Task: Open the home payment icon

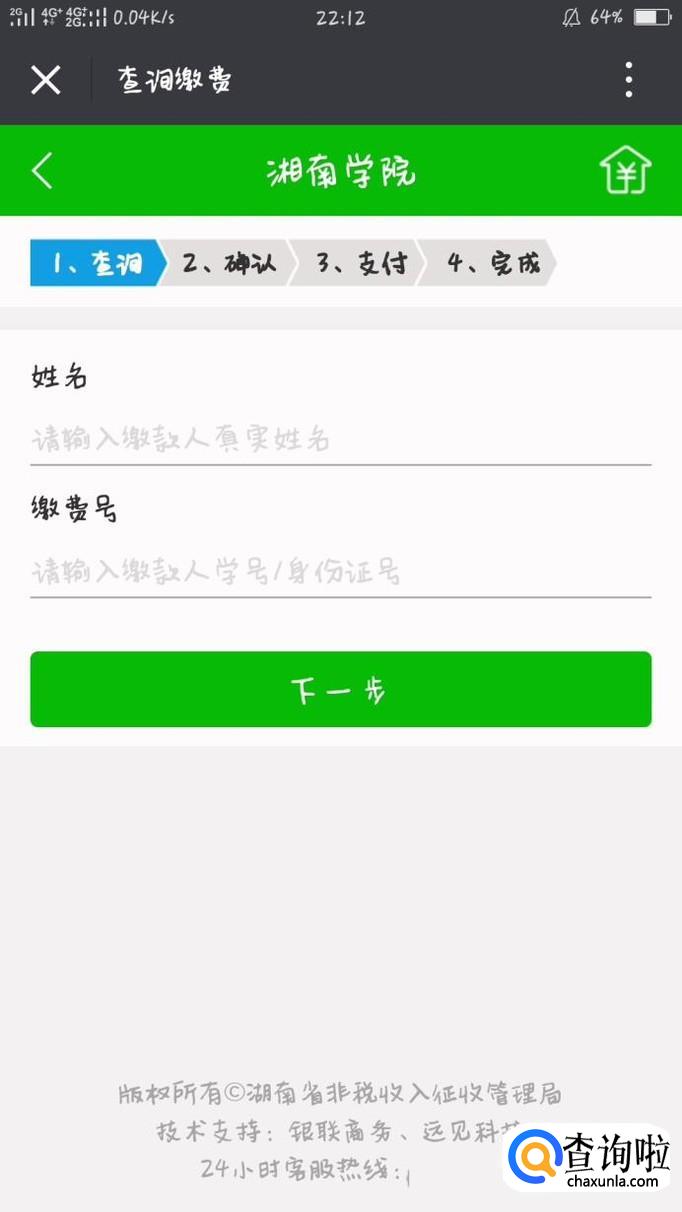Action: (625, 171)
